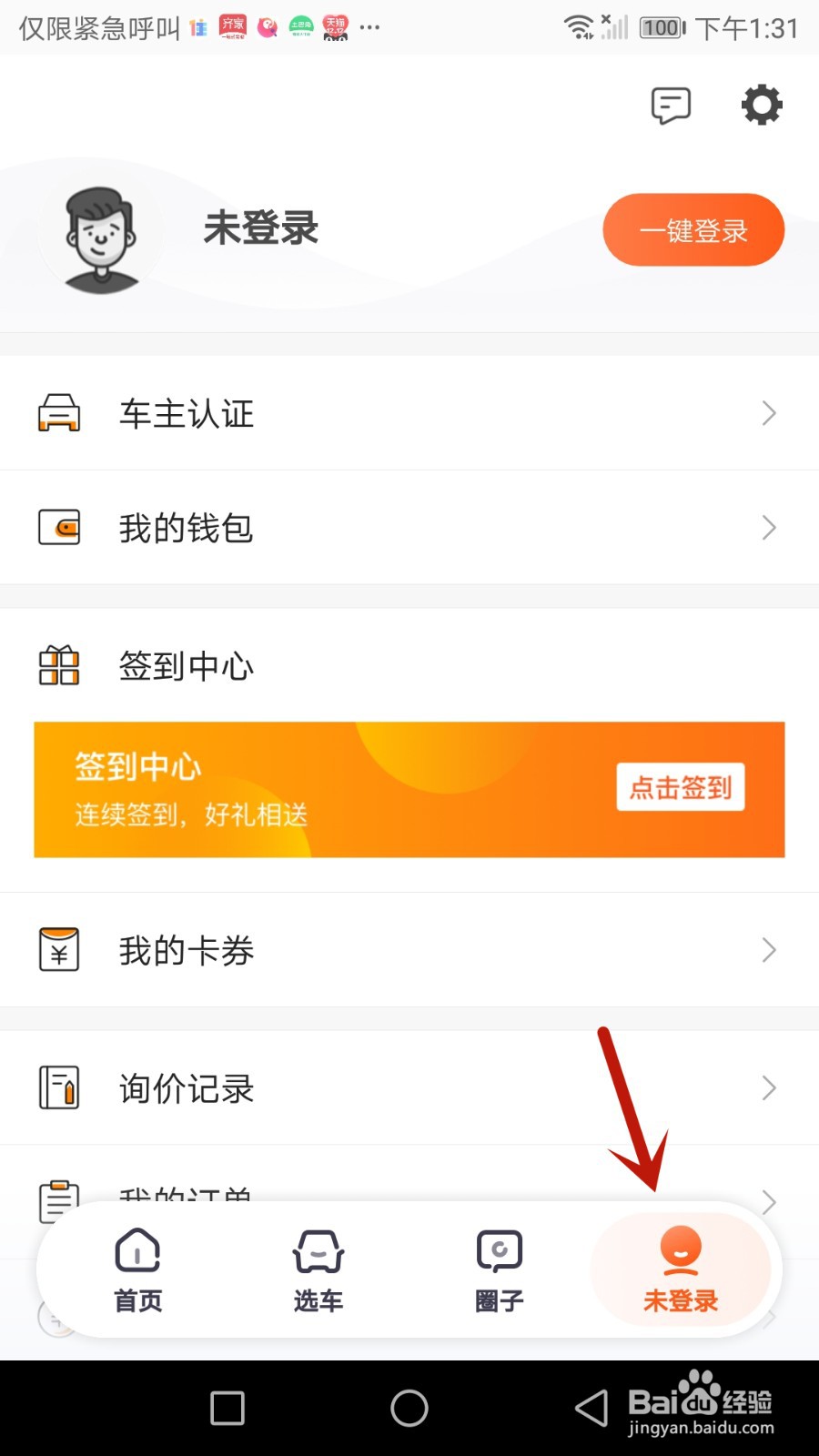This screenshot has width=819, height=1456.
Task: Open the 圈子 community tab
Action: tap(498, 1269)
